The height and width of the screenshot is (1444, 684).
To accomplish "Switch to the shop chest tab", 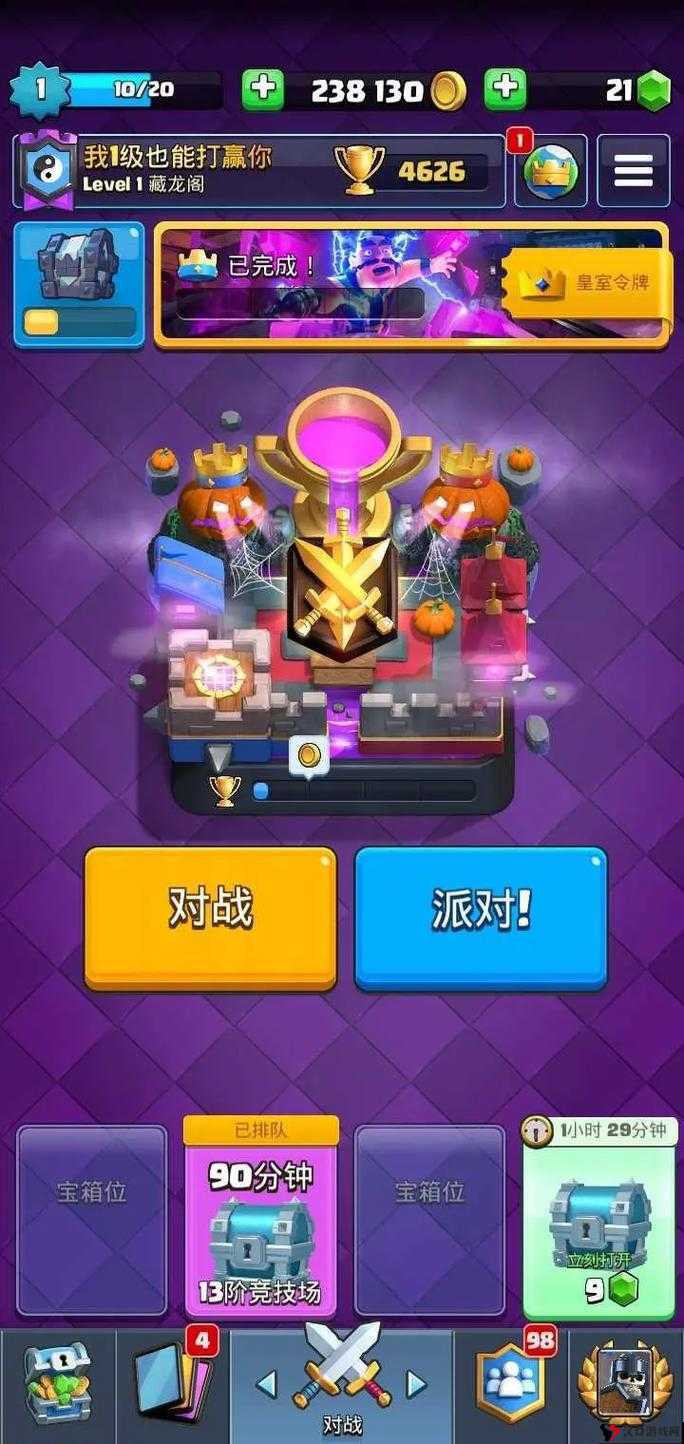I will tap(56, 1385).
